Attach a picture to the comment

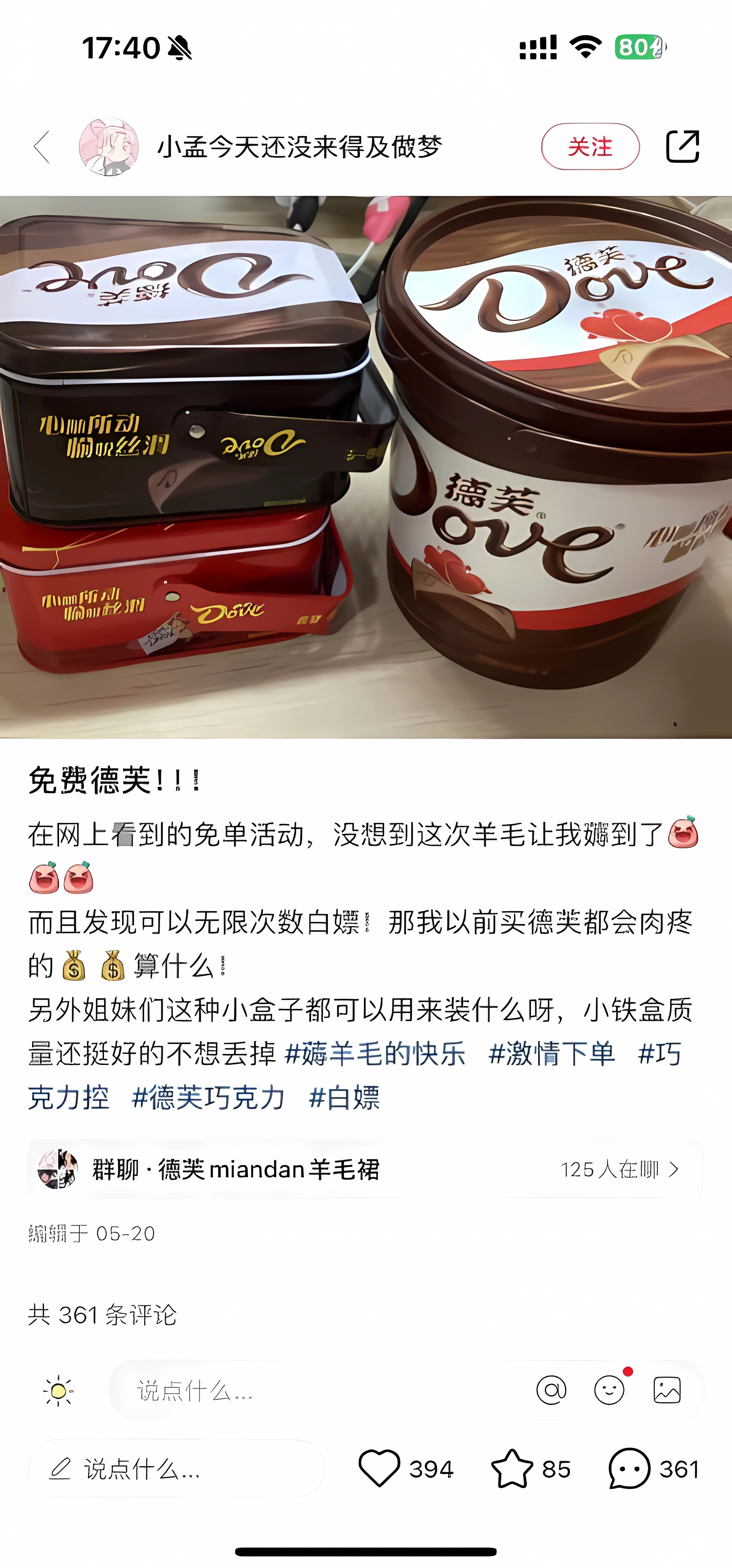pyautogui.click(x=667, y=1391)
